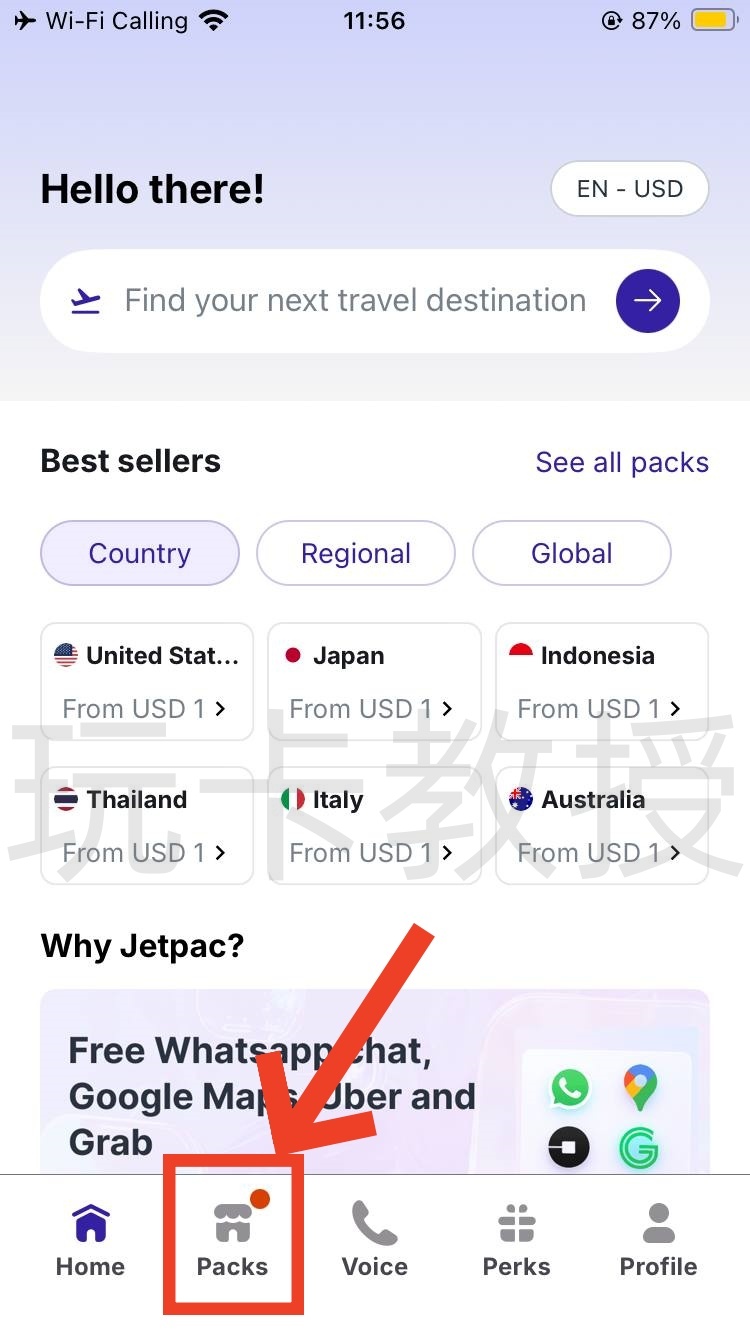Screen dimensions: 750x1334
Task: Open the Profile icon
Action: pyautogui.click(x=658, y=1221)
